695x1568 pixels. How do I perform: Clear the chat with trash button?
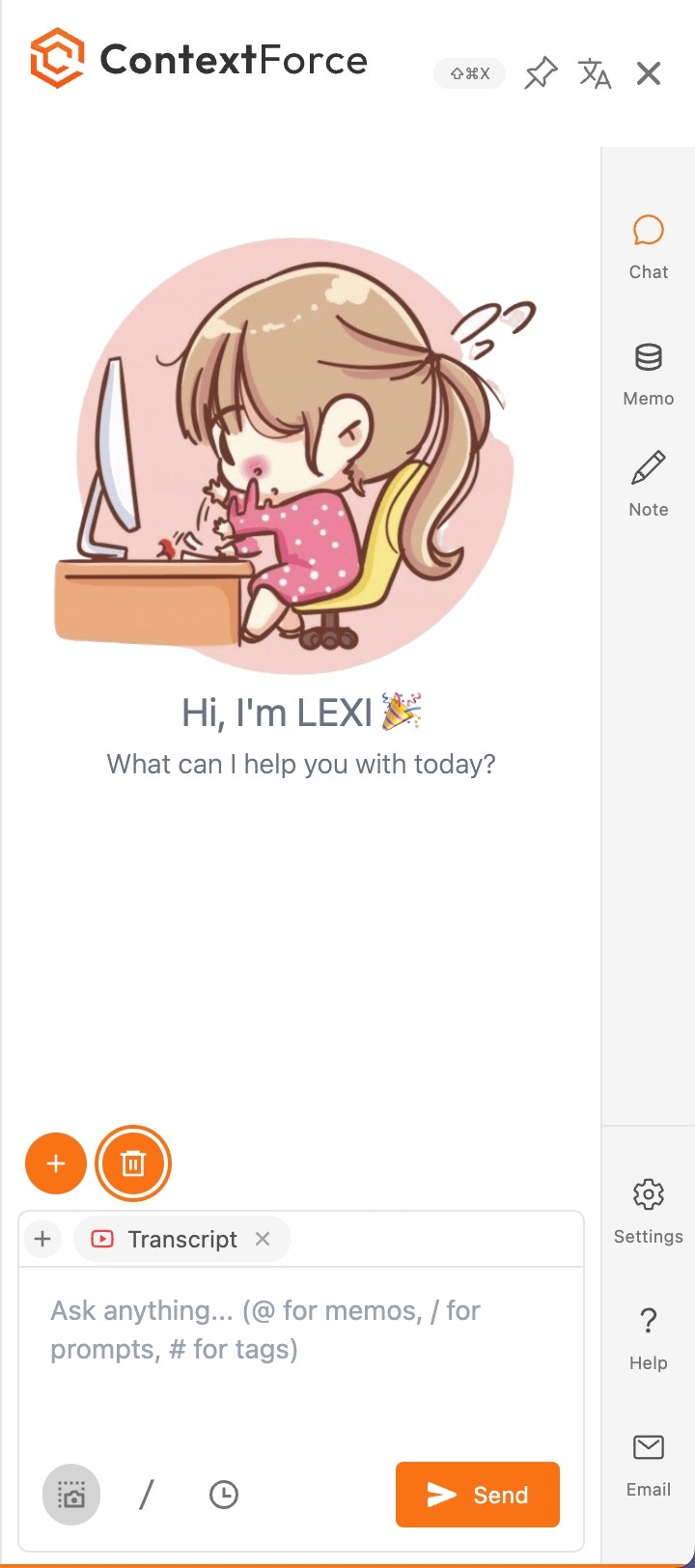(133, 1163)
